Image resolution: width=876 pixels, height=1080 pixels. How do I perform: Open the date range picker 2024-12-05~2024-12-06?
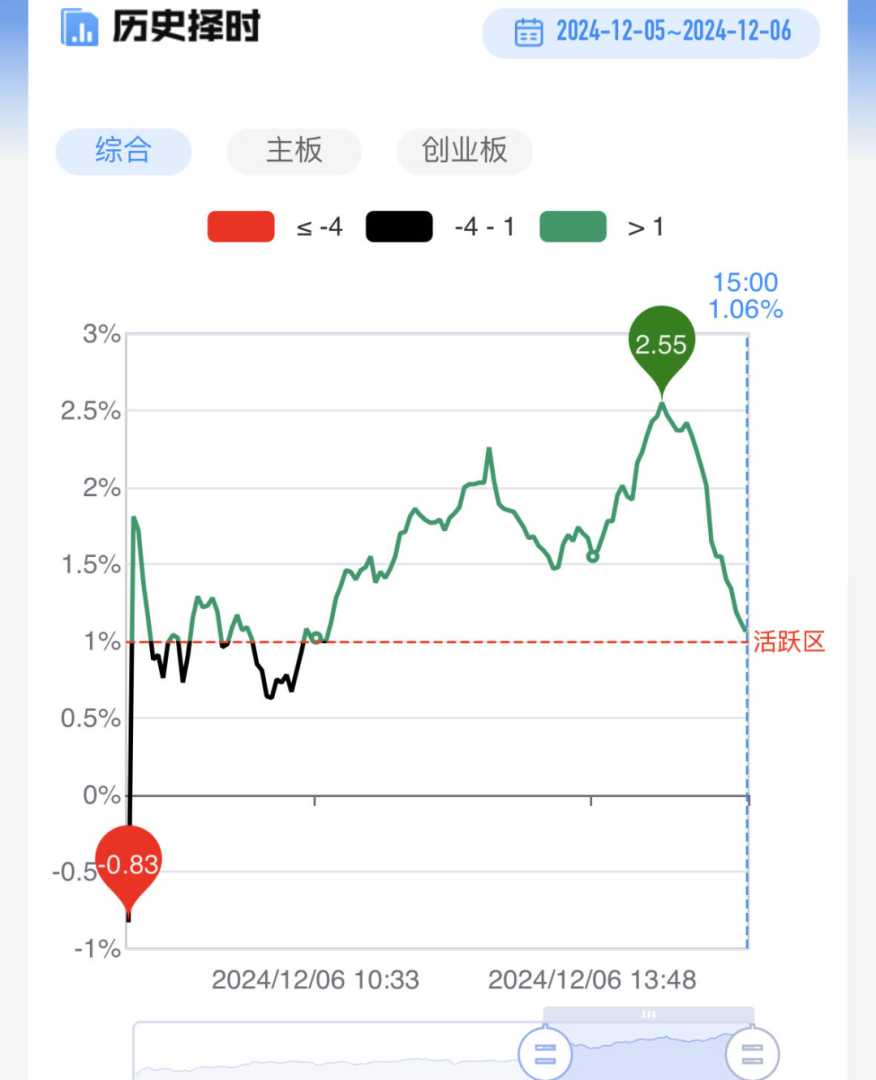click(651, 32)
